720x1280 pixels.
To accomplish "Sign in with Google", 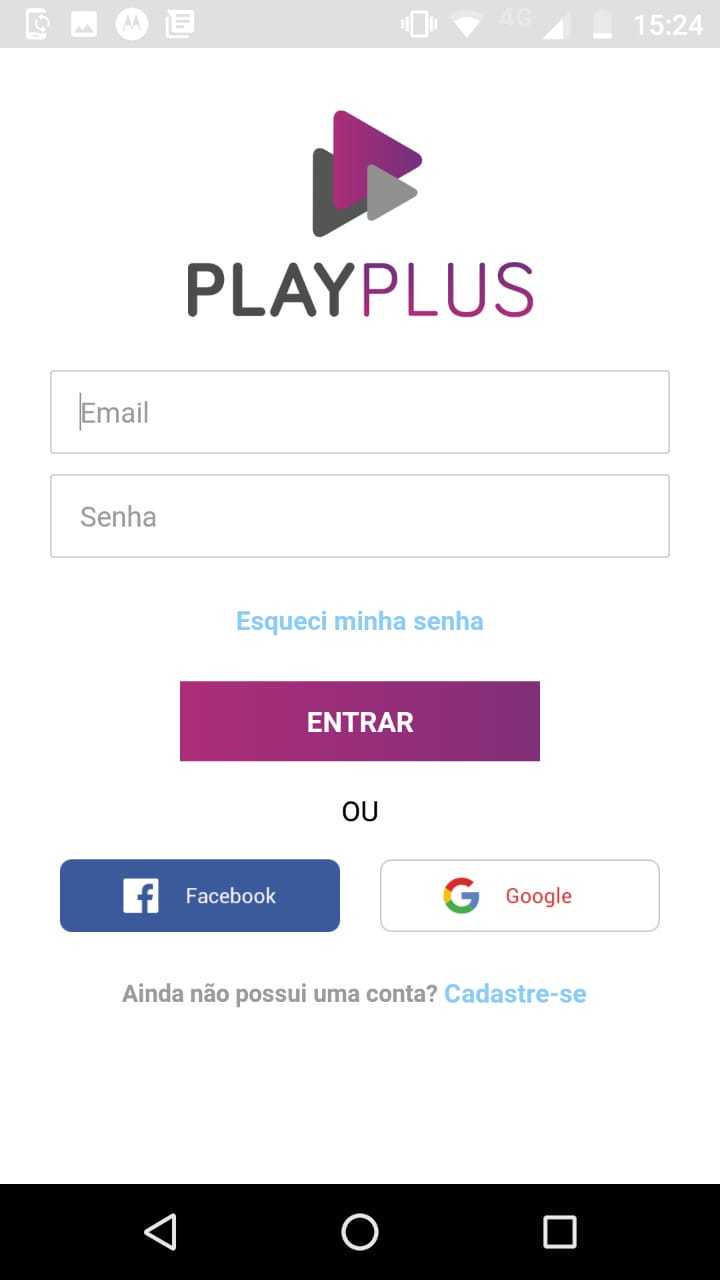I will coord(520,896).
